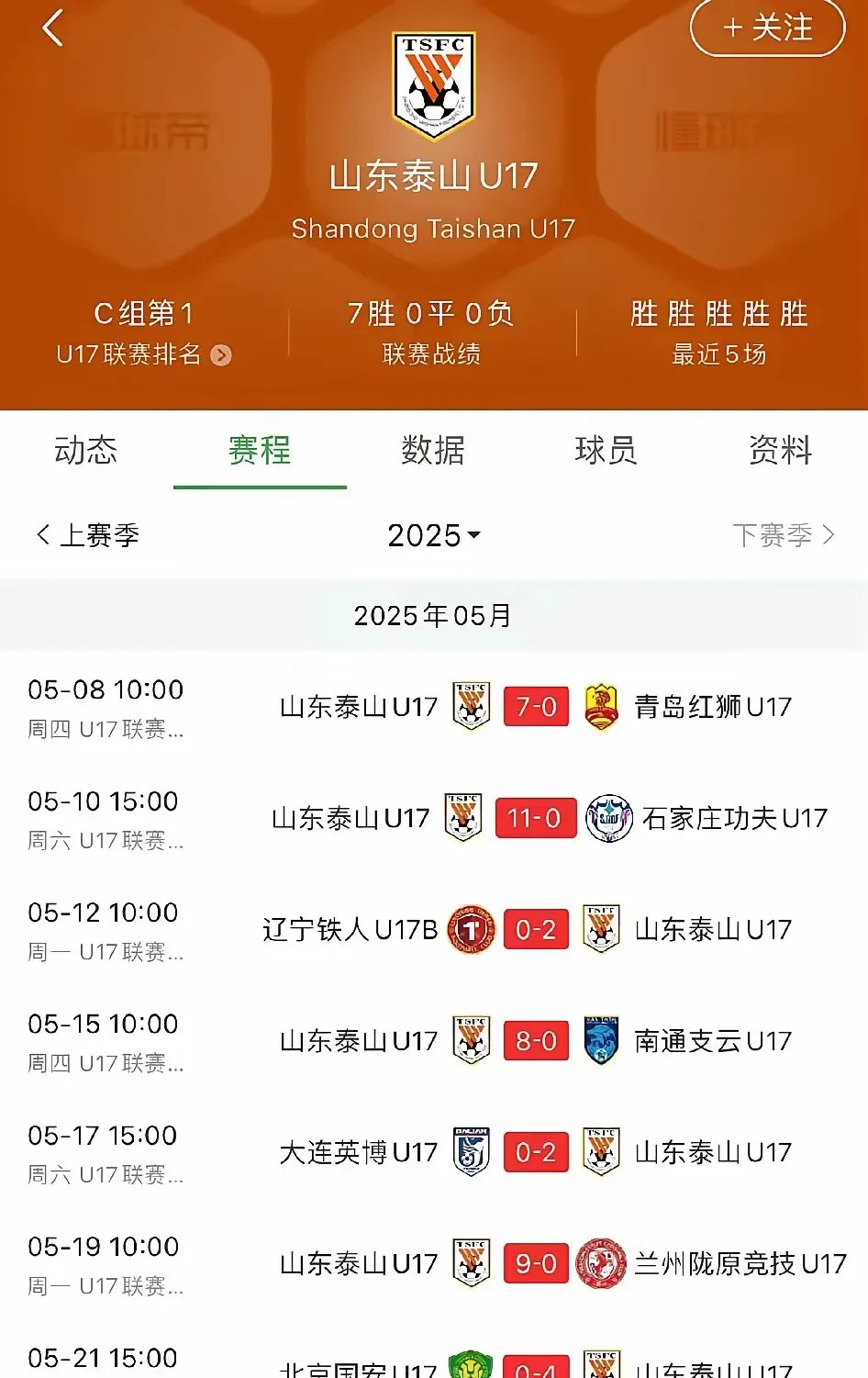Click the TSFC badge beside 山东泰山U17 in 05-08 row
The width and height of the screenshot is (868, 1378).
coord(470,707)
